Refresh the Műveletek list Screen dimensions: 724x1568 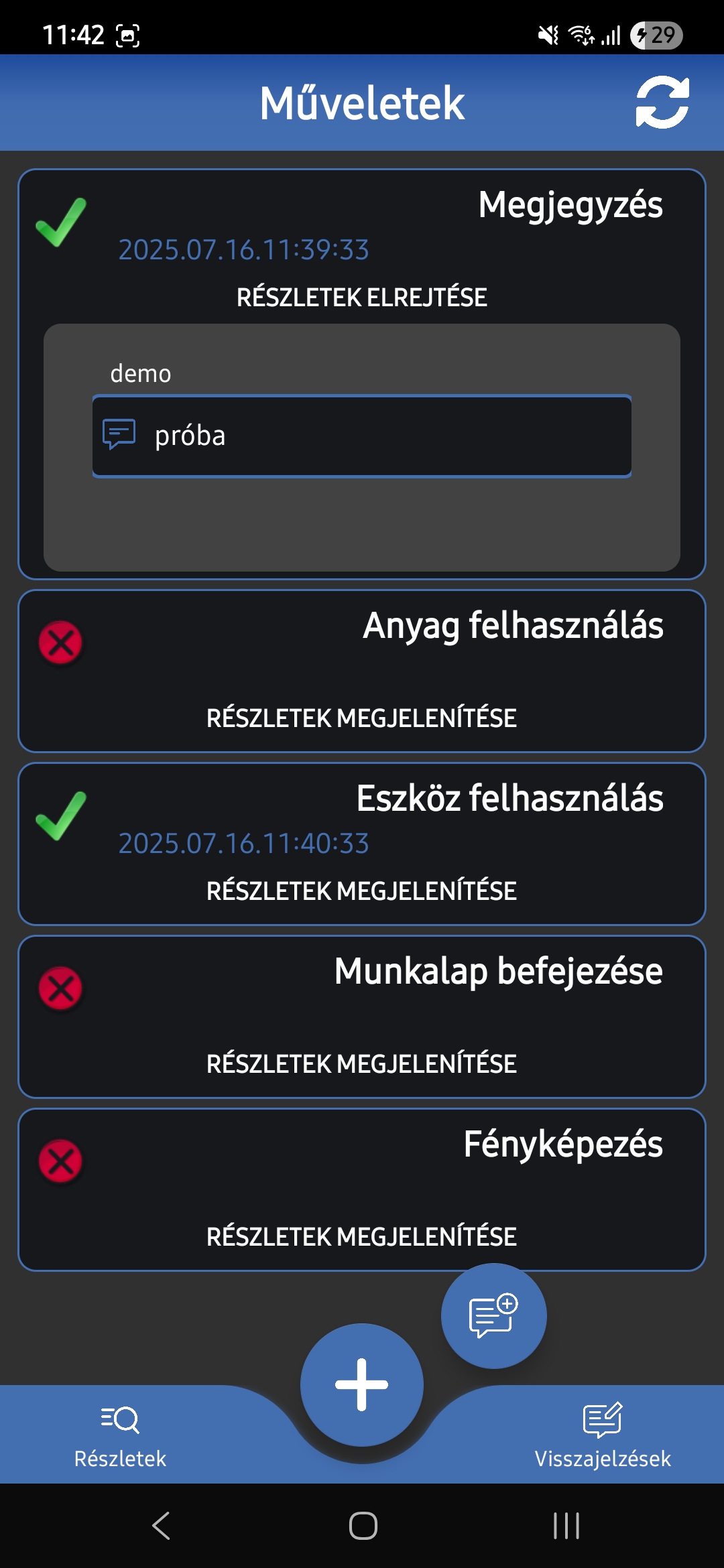coord(662,103)
